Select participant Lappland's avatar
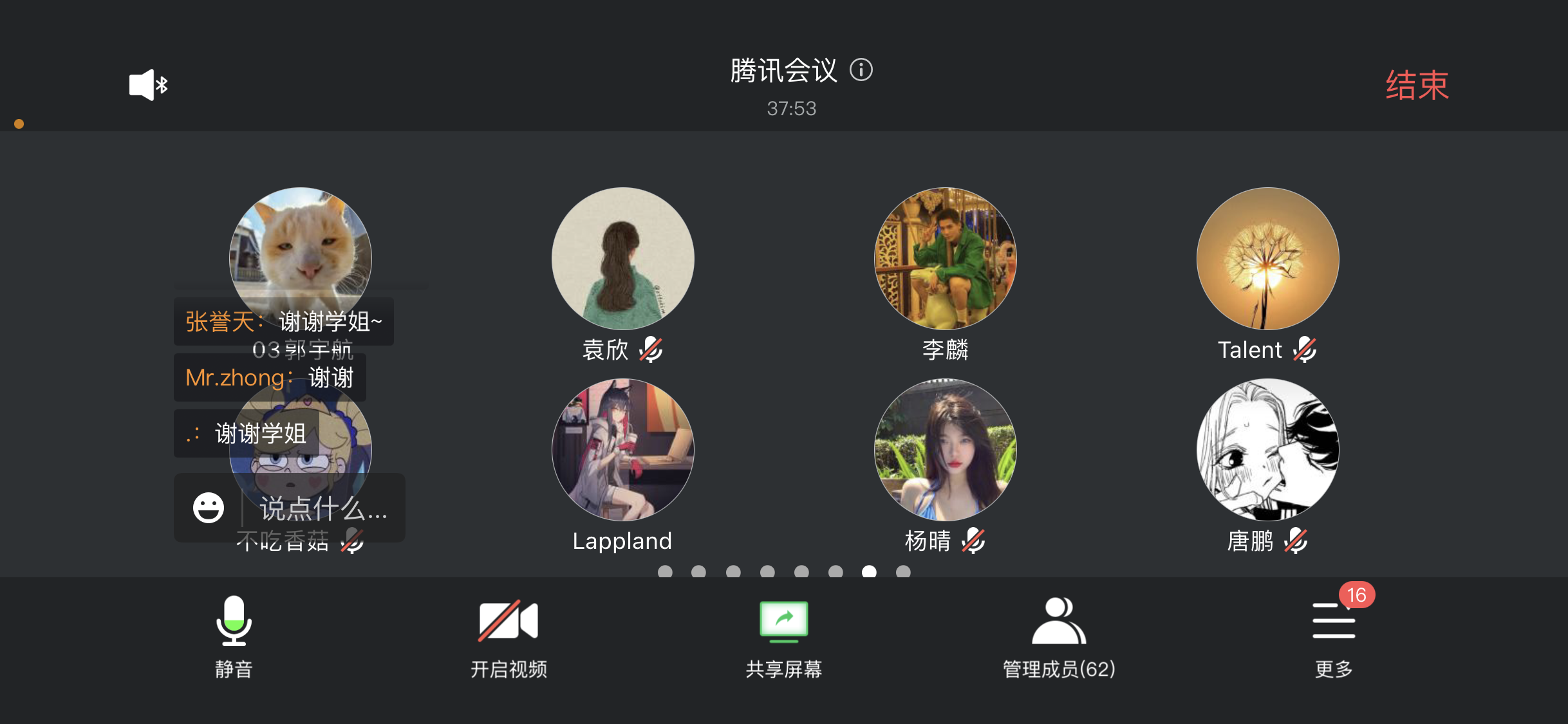The image size is (1568, 724). (x=622, y=449)
